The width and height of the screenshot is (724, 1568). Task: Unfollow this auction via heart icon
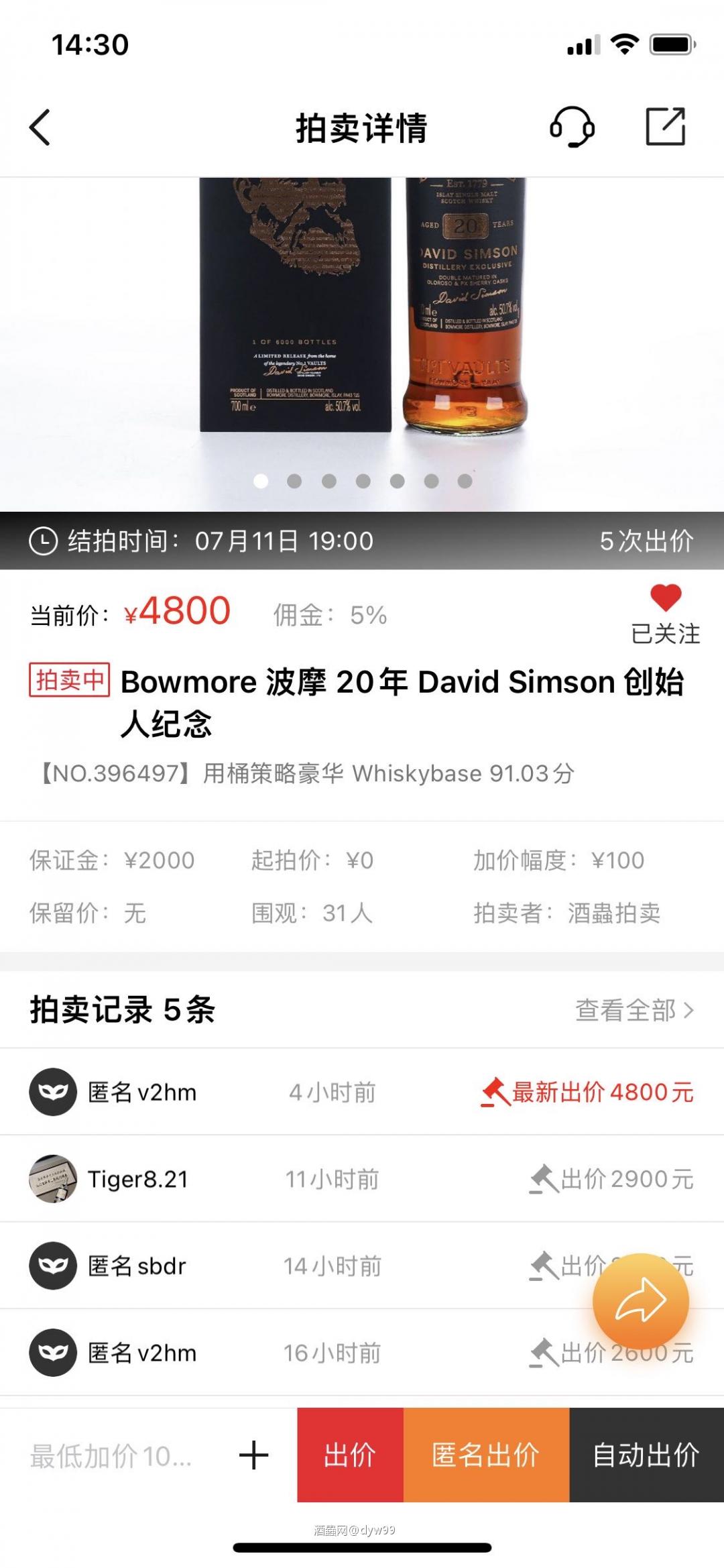665,598
